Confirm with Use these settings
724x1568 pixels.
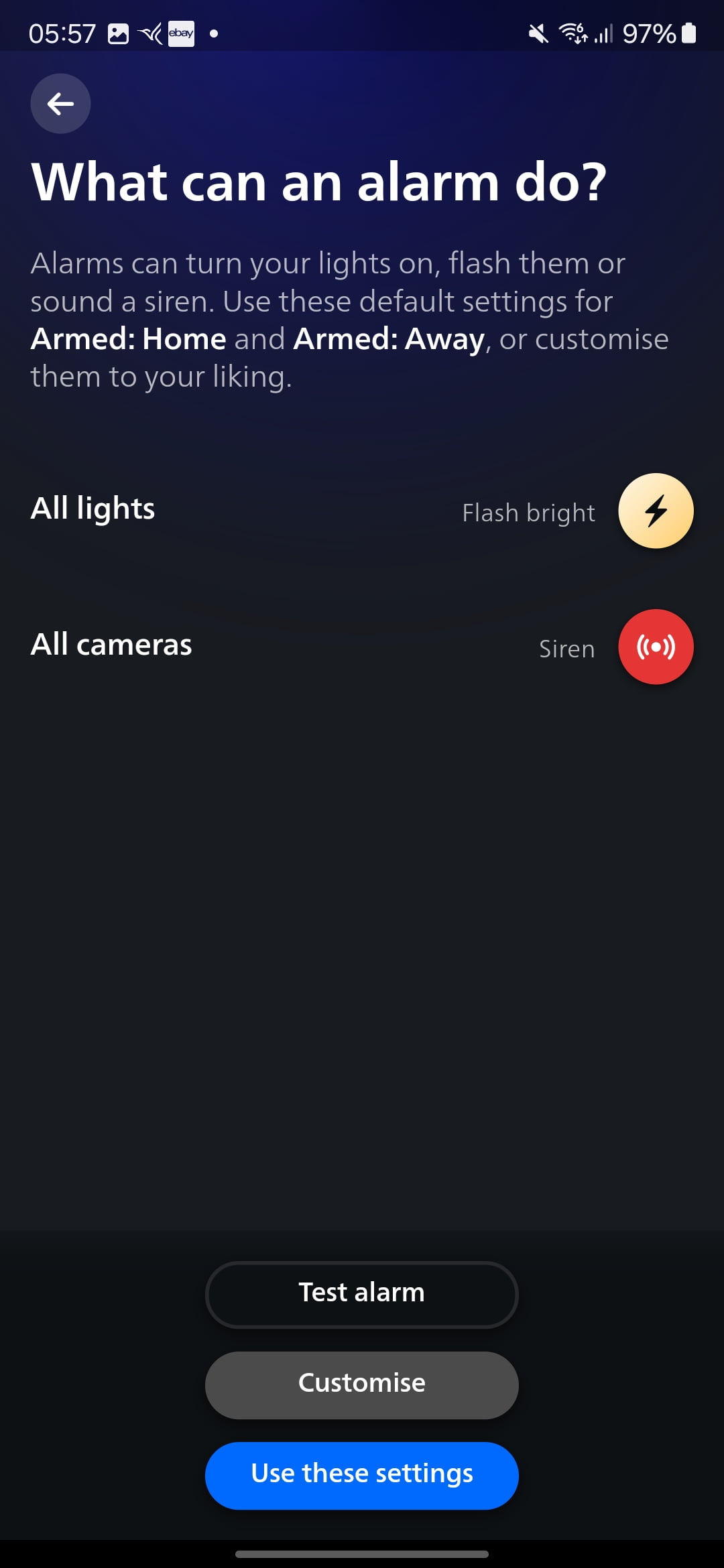click(x=362, y=1475)
